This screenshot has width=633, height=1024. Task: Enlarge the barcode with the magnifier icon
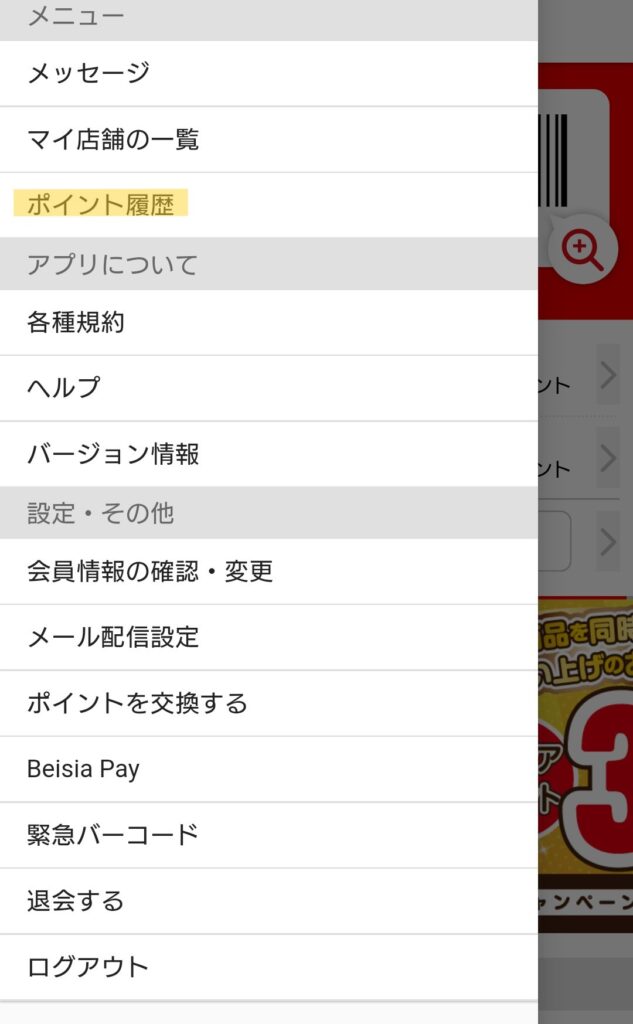(583, 249)
